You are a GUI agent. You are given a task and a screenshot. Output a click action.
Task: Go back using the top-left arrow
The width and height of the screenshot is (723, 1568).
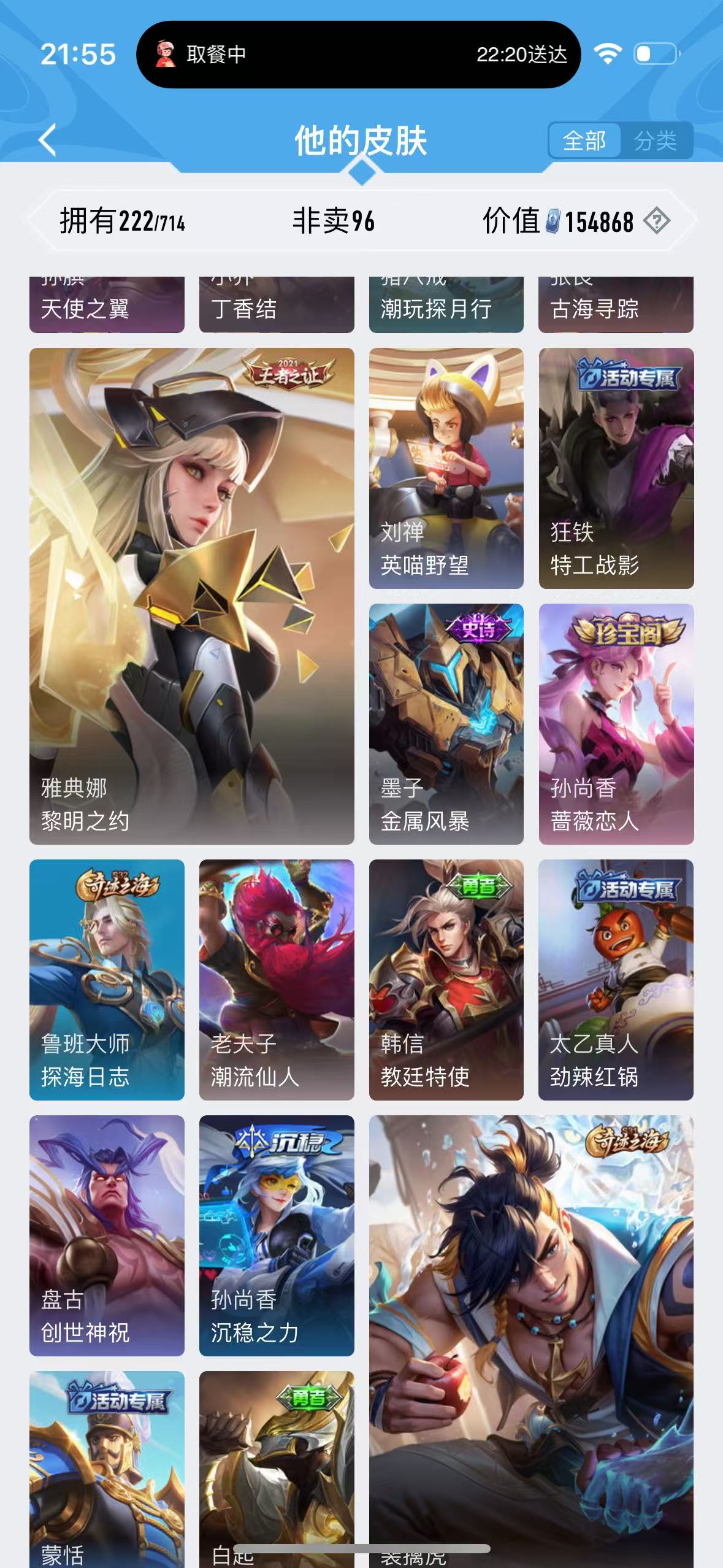tap(48, 140)
